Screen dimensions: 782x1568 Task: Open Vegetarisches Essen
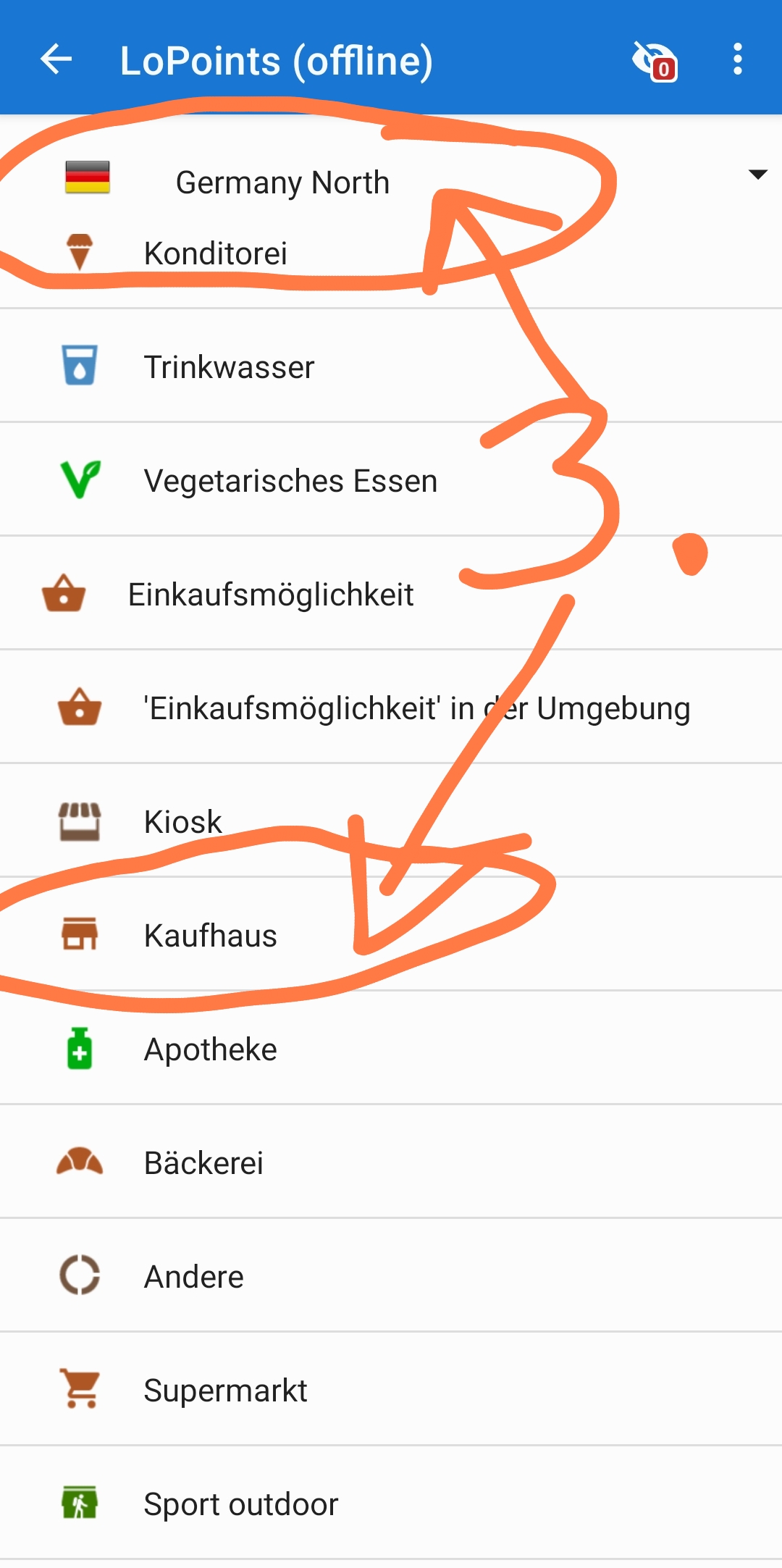point(290,481)
